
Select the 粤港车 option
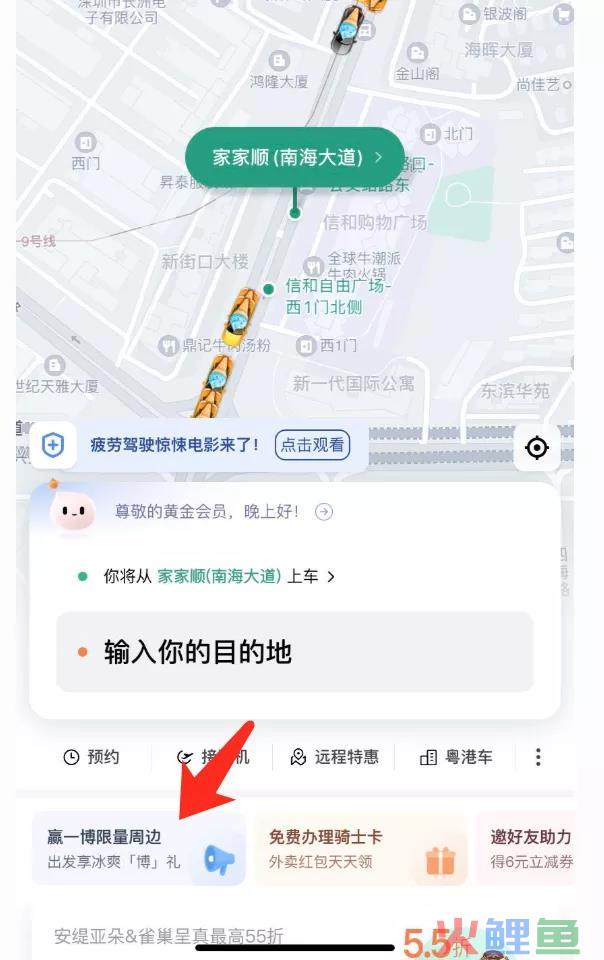456,757
